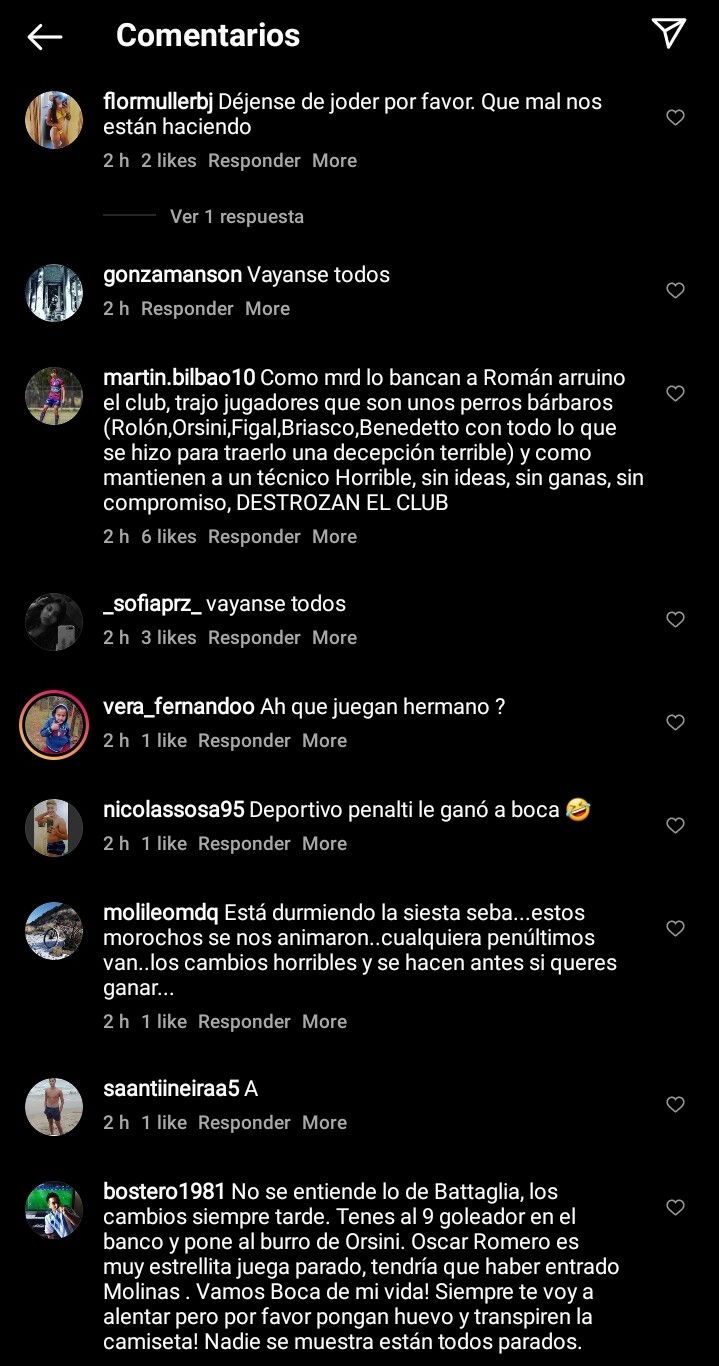View the 6 likes on martin.bilbao10's comment
The height and width of the screenshot is (1366, 719).
(169, 537)
